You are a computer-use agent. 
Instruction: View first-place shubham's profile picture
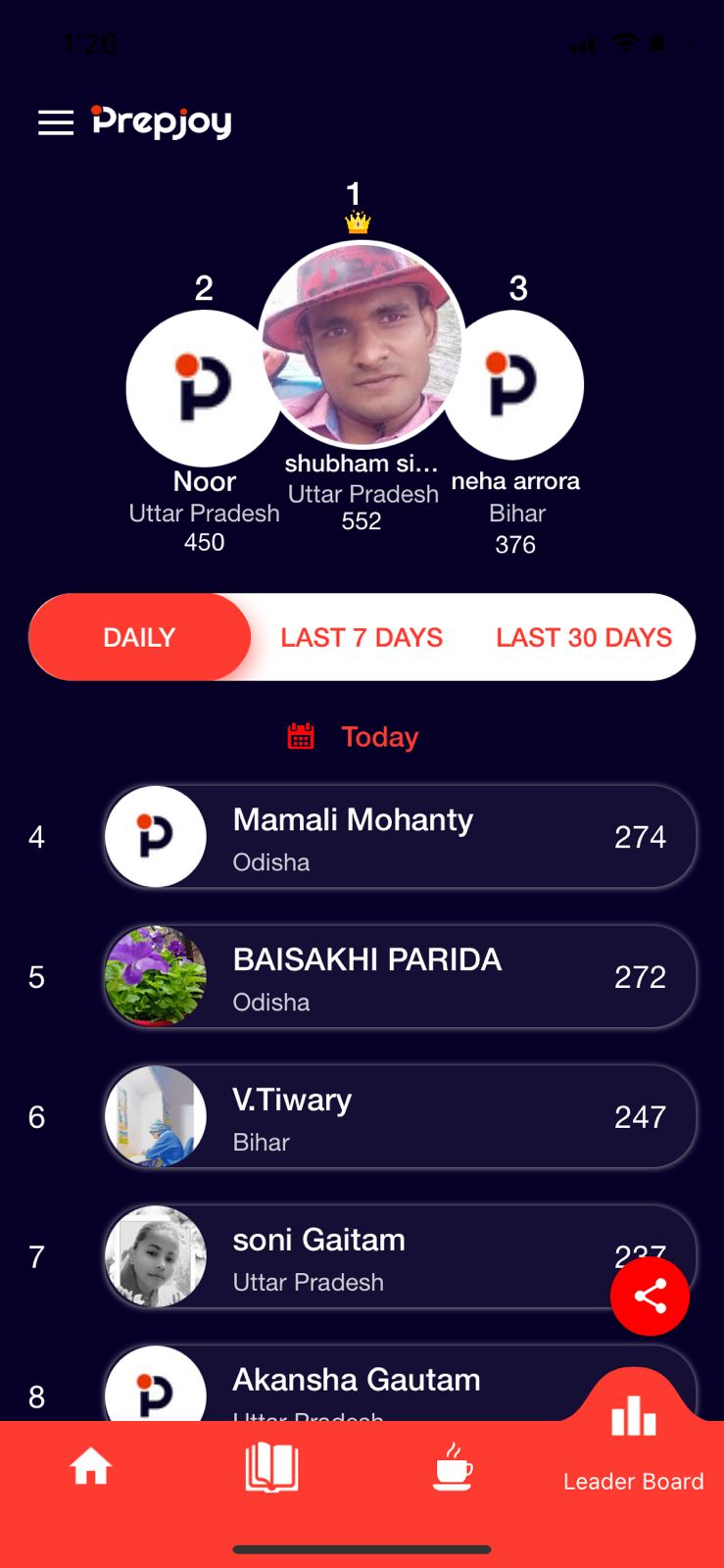coord(361,343)
